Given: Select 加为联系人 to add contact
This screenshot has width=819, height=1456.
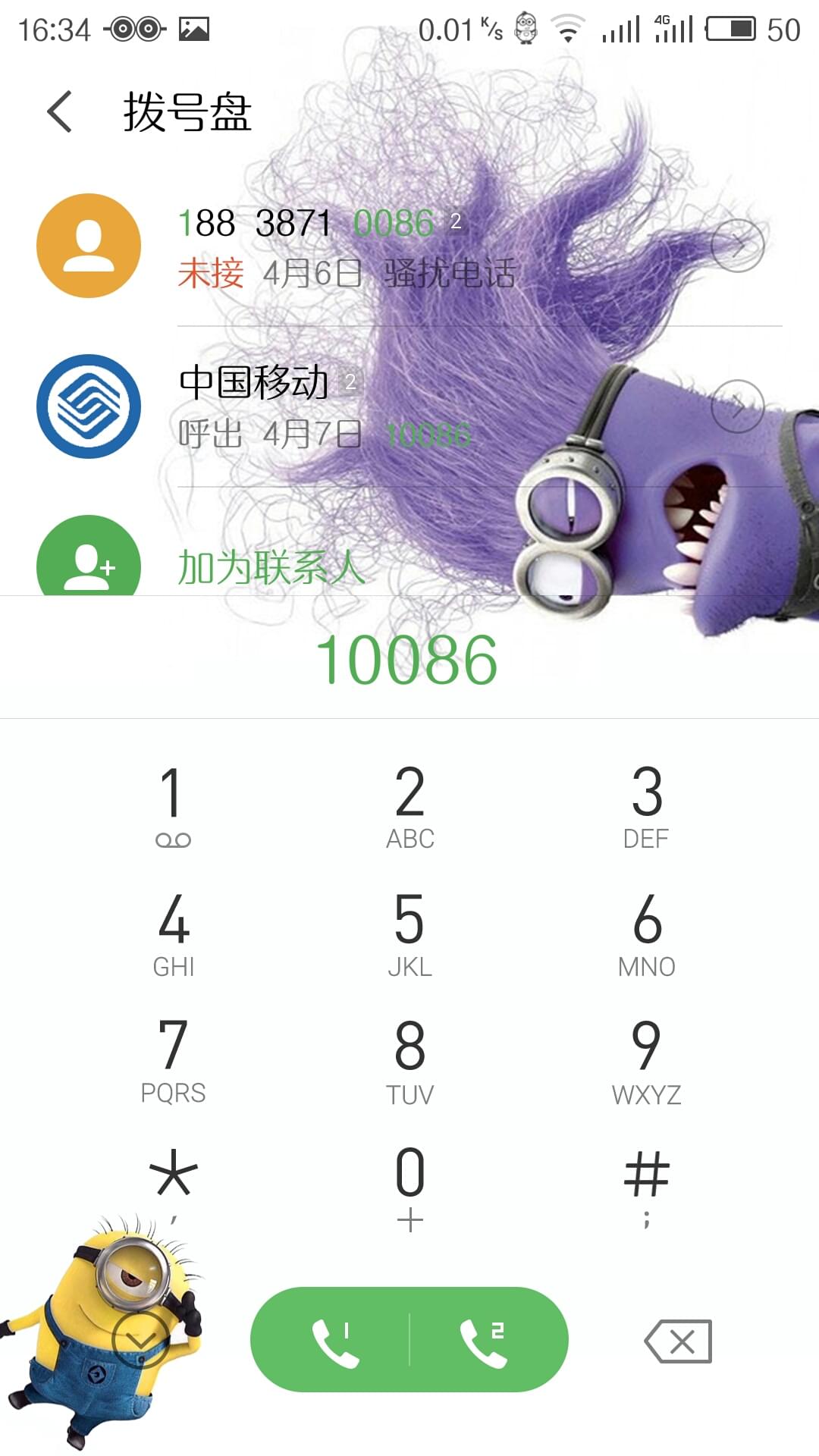Looking at the screenshot, I should 271,566.
